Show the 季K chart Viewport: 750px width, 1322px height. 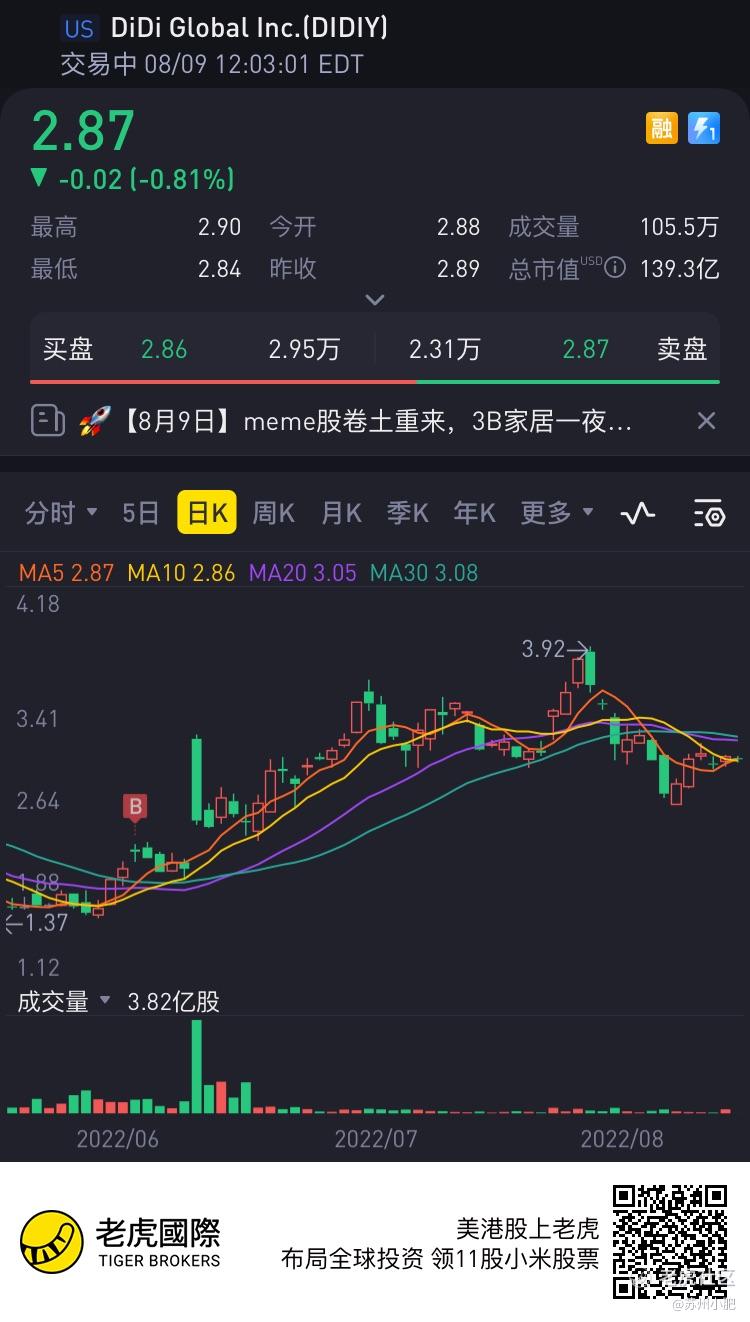click(x=407, y=513)
